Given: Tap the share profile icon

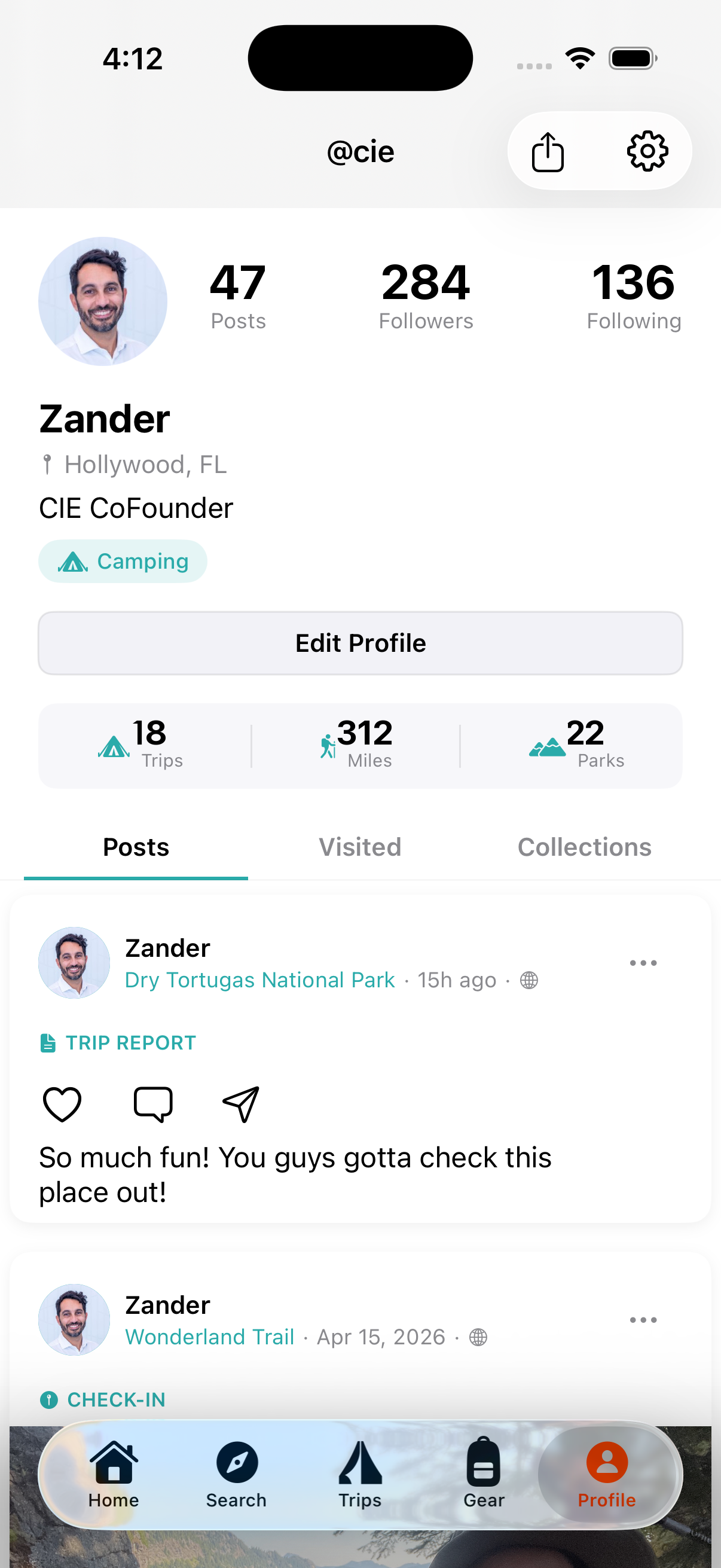Looking at the screenshot, I should tap(547, 151).
